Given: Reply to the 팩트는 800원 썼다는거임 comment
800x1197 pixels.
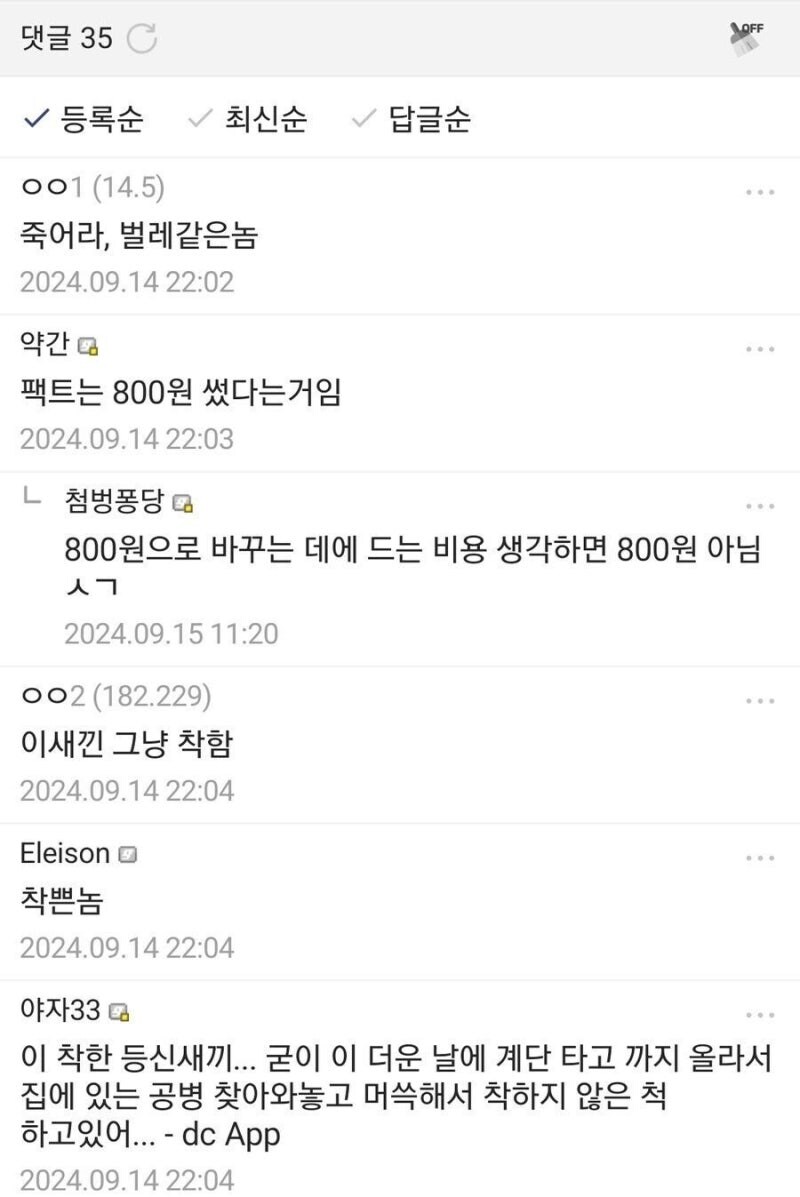Looking at the screenshot, I should click(181, 393).
